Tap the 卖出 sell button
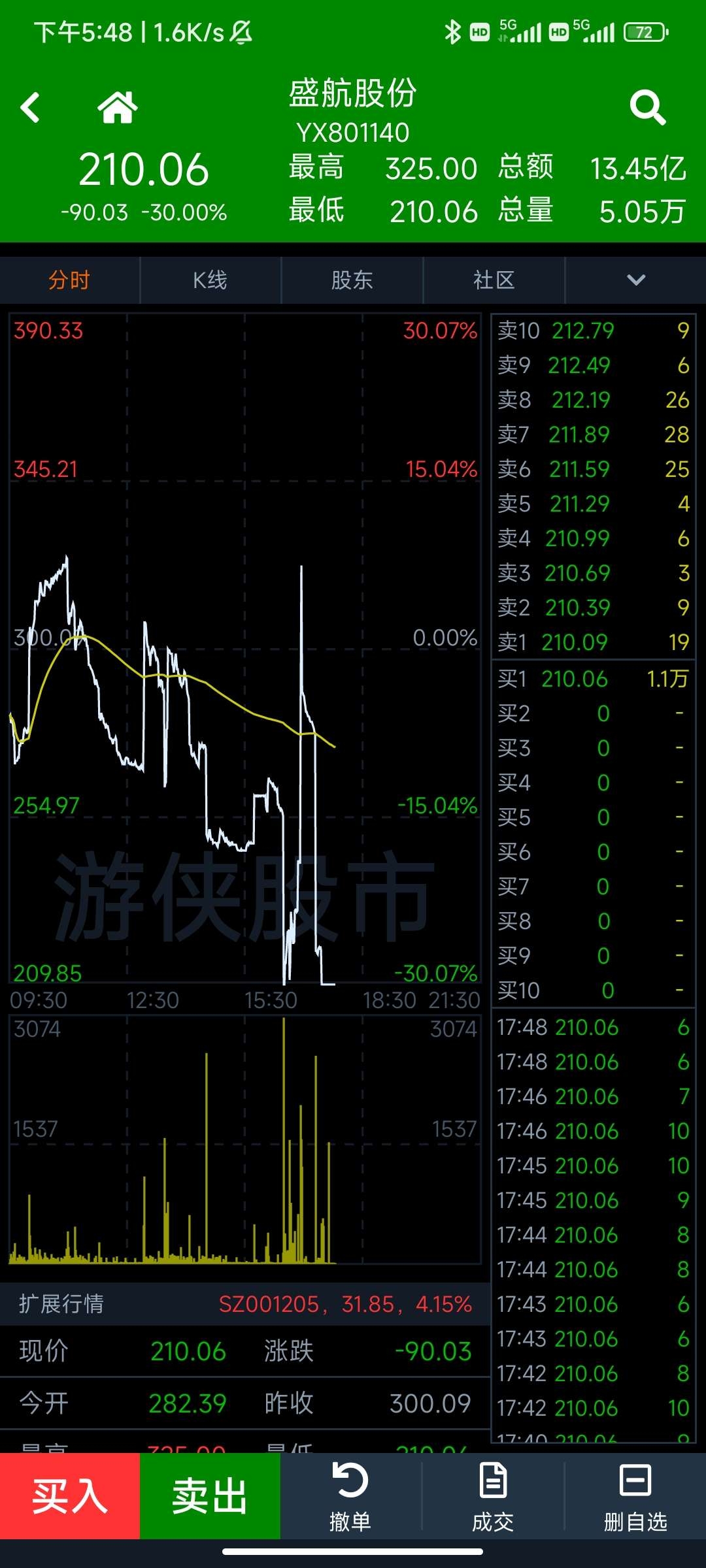This screenshot has height=1568, width=706. tap(210, 1495)
